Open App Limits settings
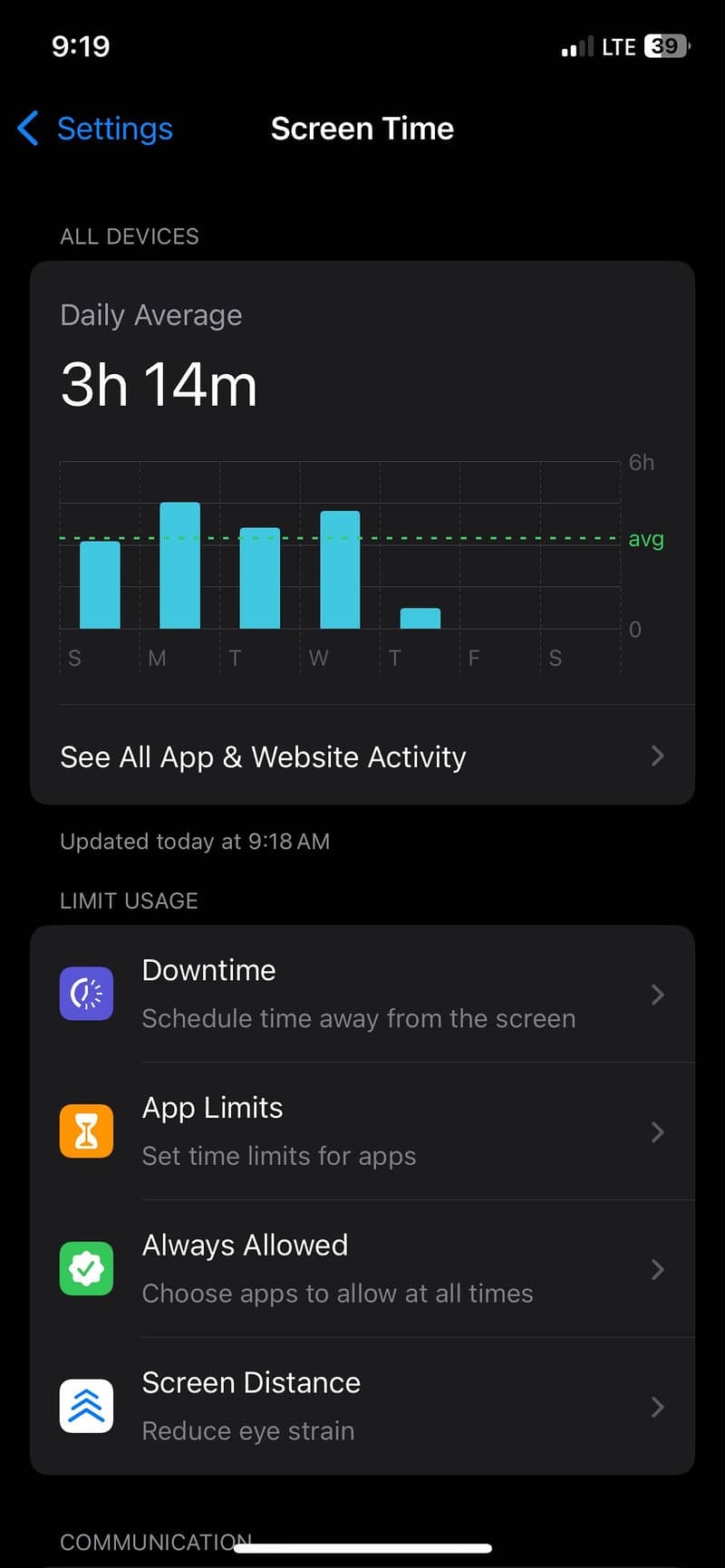Viewport: 725px width, 1568px height. tap(362, 1131)
